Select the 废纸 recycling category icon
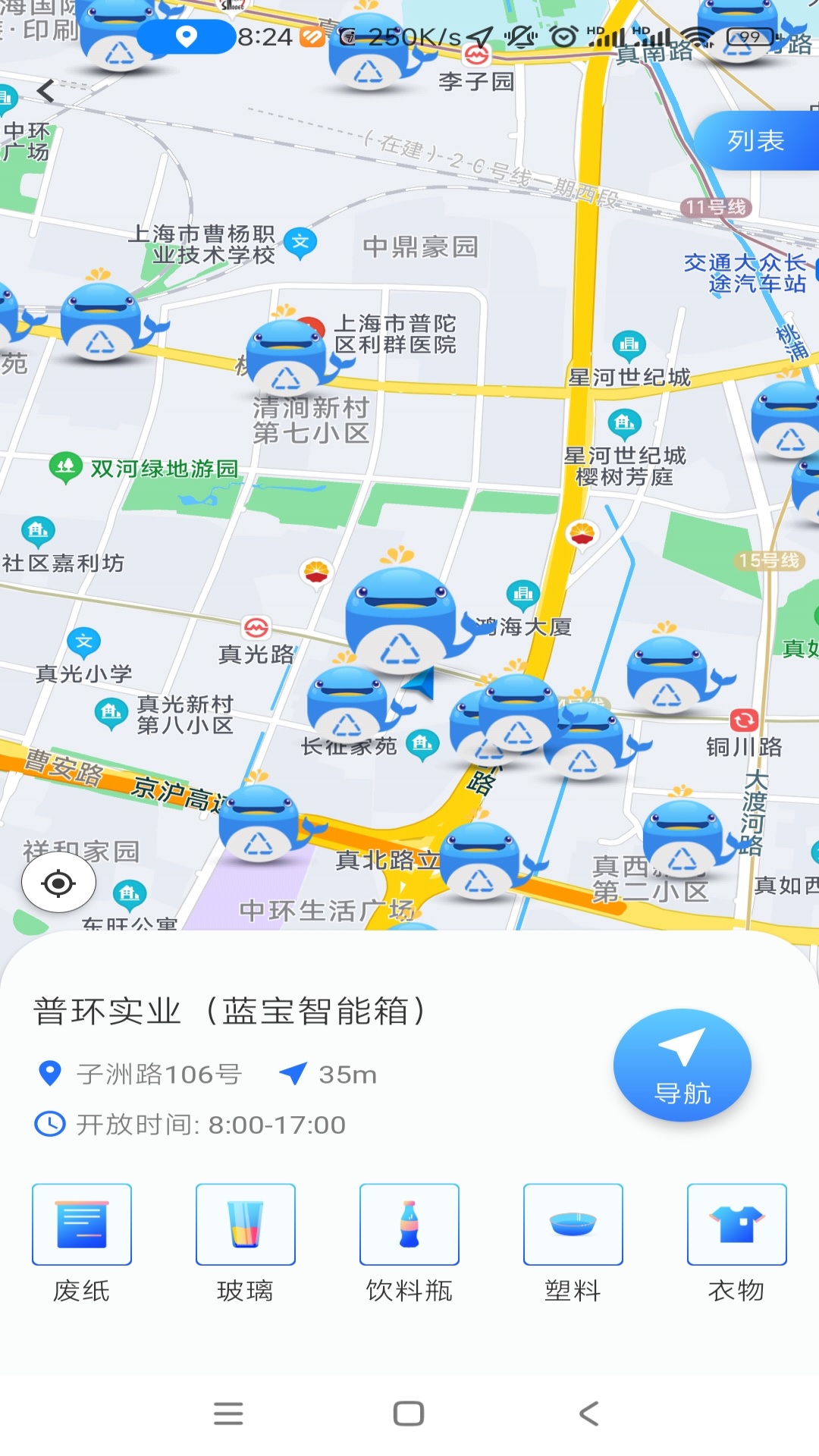The width and height of the screenshot is (819, 1456). (81, 1225)
